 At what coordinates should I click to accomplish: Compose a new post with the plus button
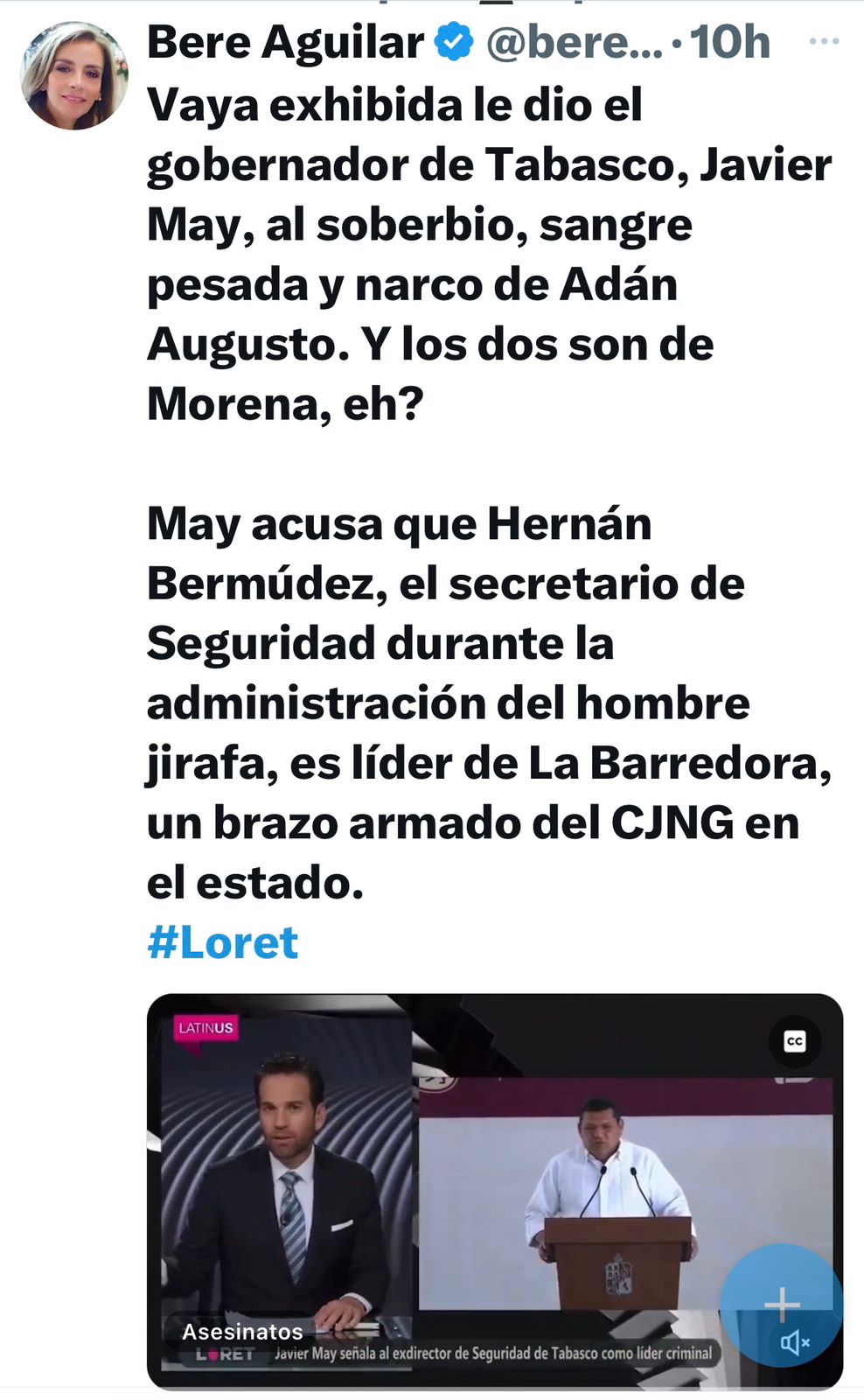click(781, 1302)
